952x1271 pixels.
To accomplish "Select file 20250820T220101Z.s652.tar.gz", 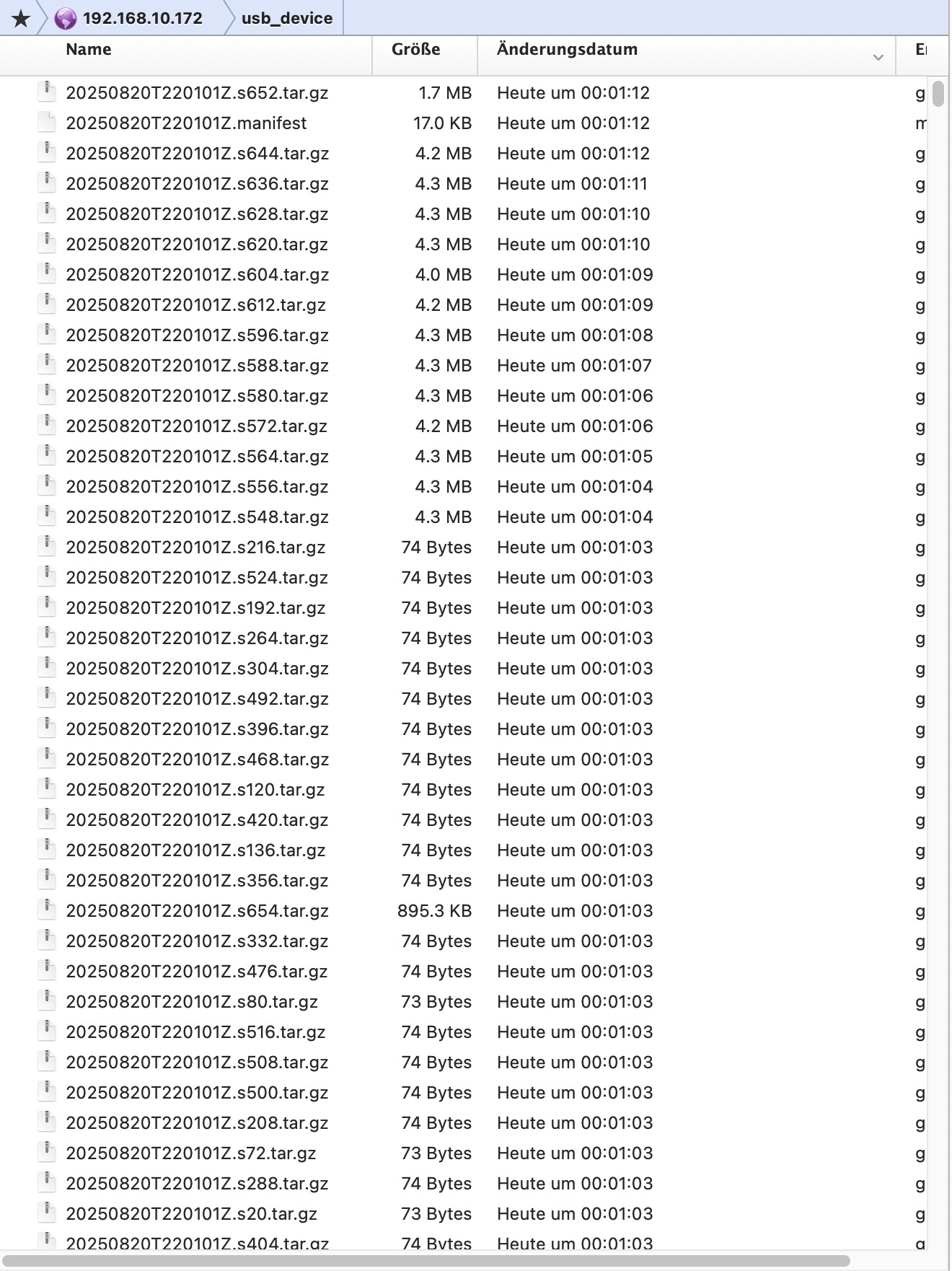I will 197,93.
